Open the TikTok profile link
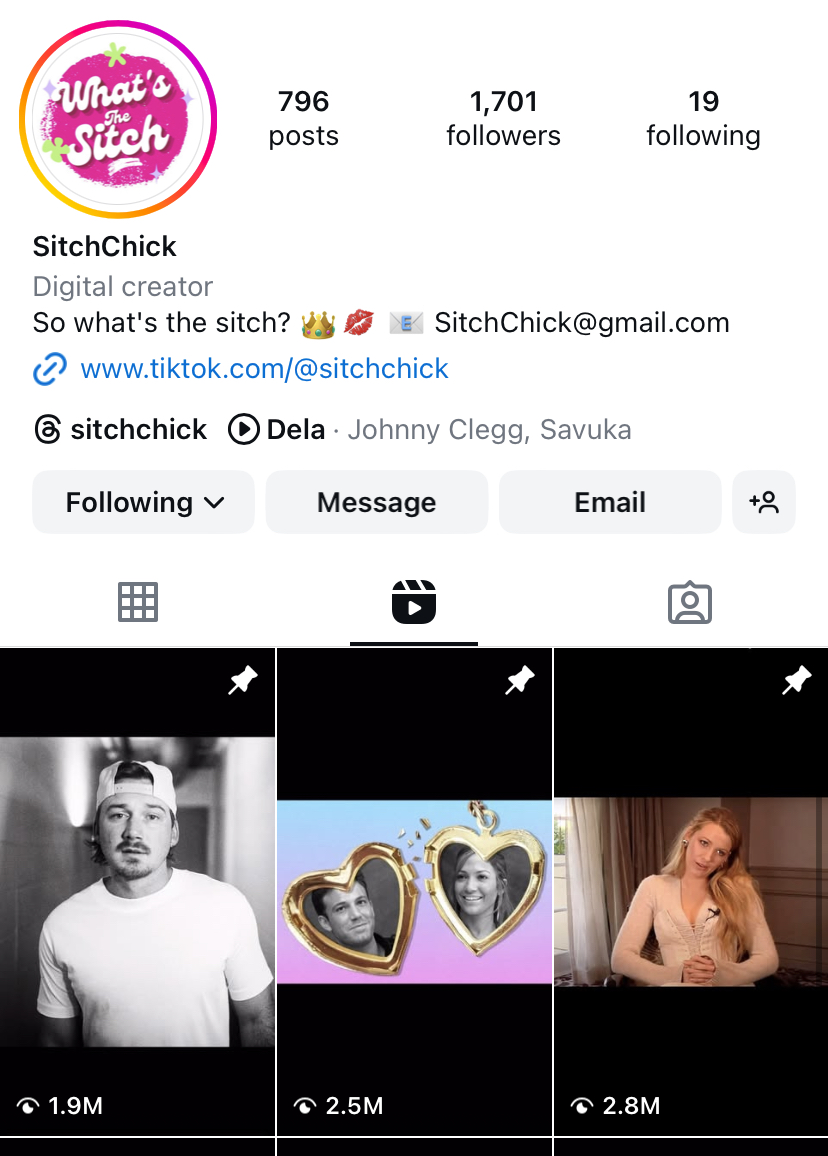Viewport: 828px width, 1156px height. click(x=264, y=369)
